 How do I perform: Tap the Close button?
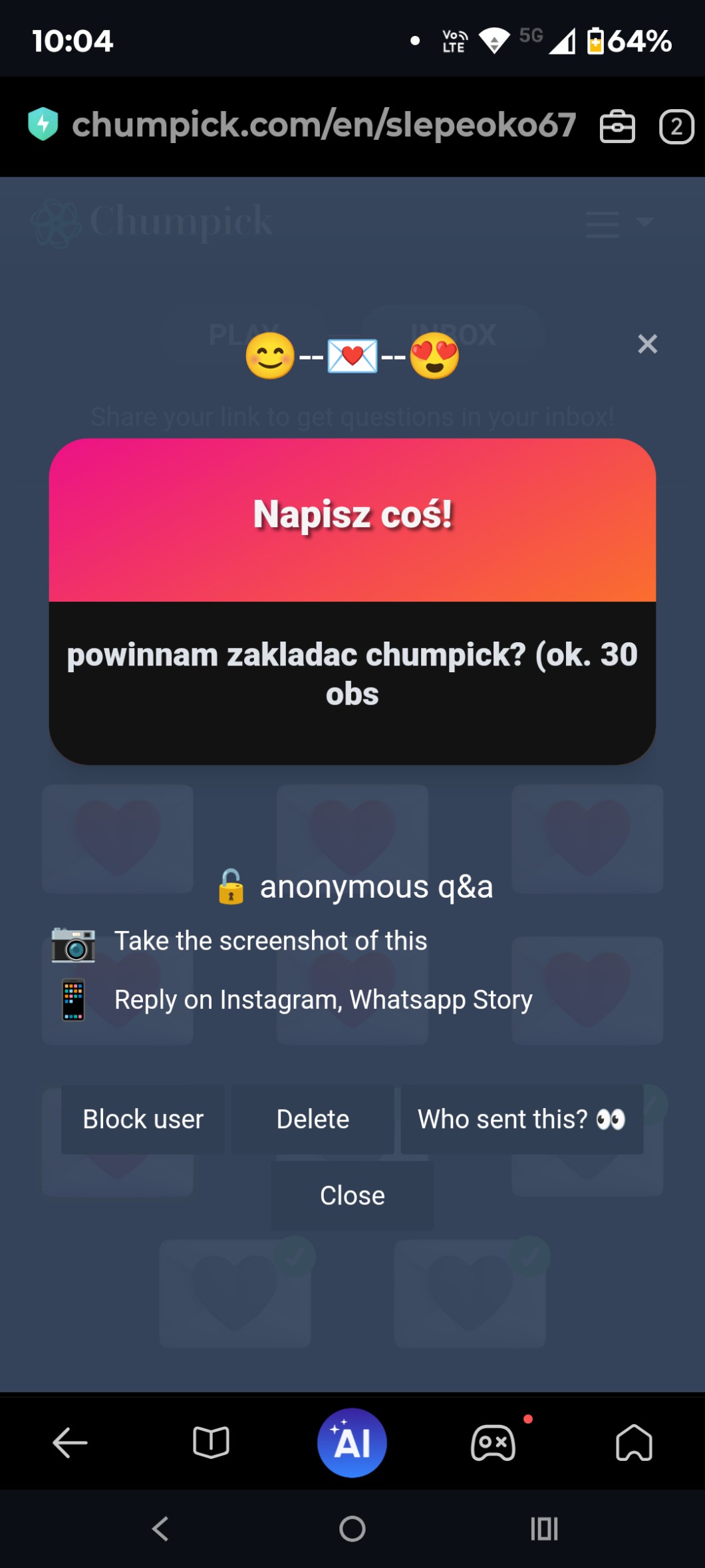352,1195
